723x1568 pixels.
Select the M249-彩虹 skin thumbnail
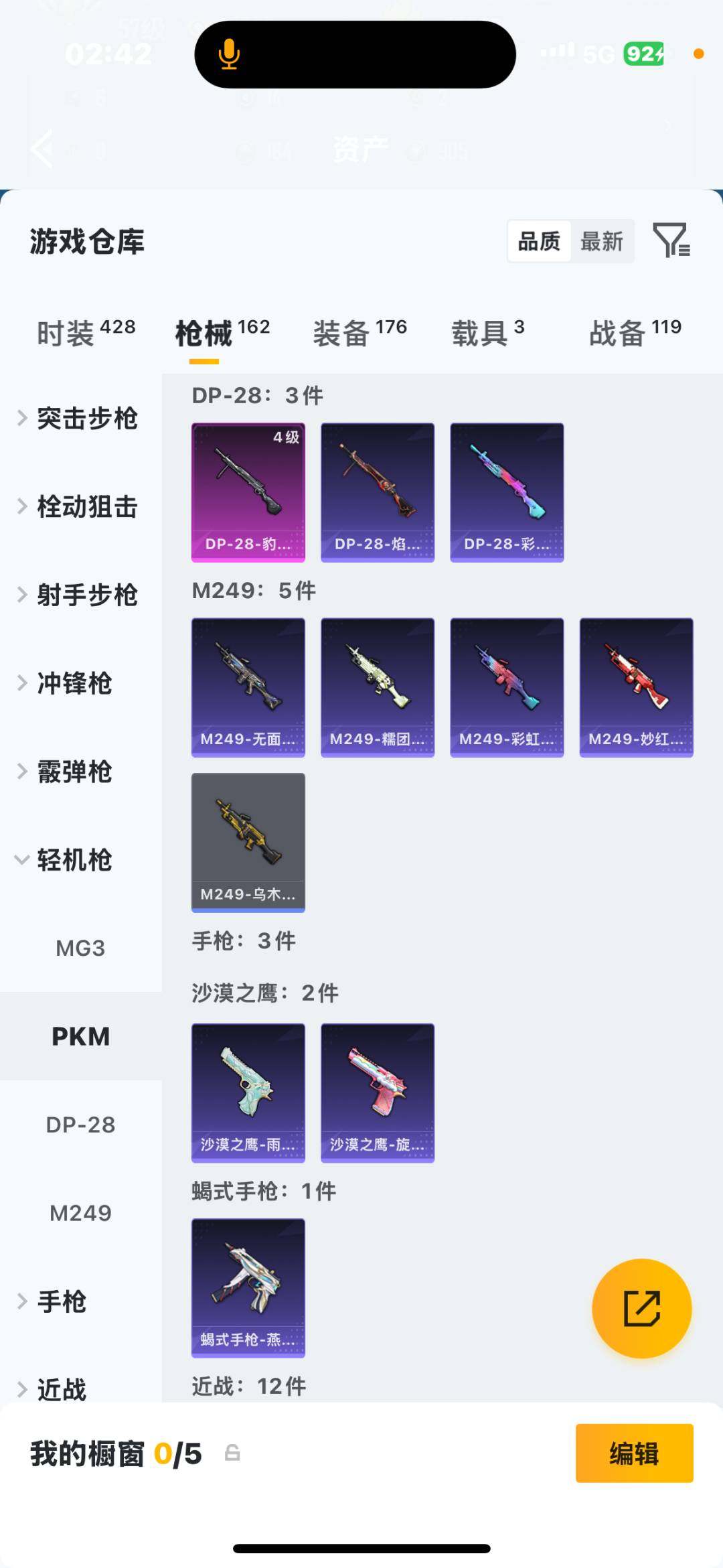click(x=507, y=688)
